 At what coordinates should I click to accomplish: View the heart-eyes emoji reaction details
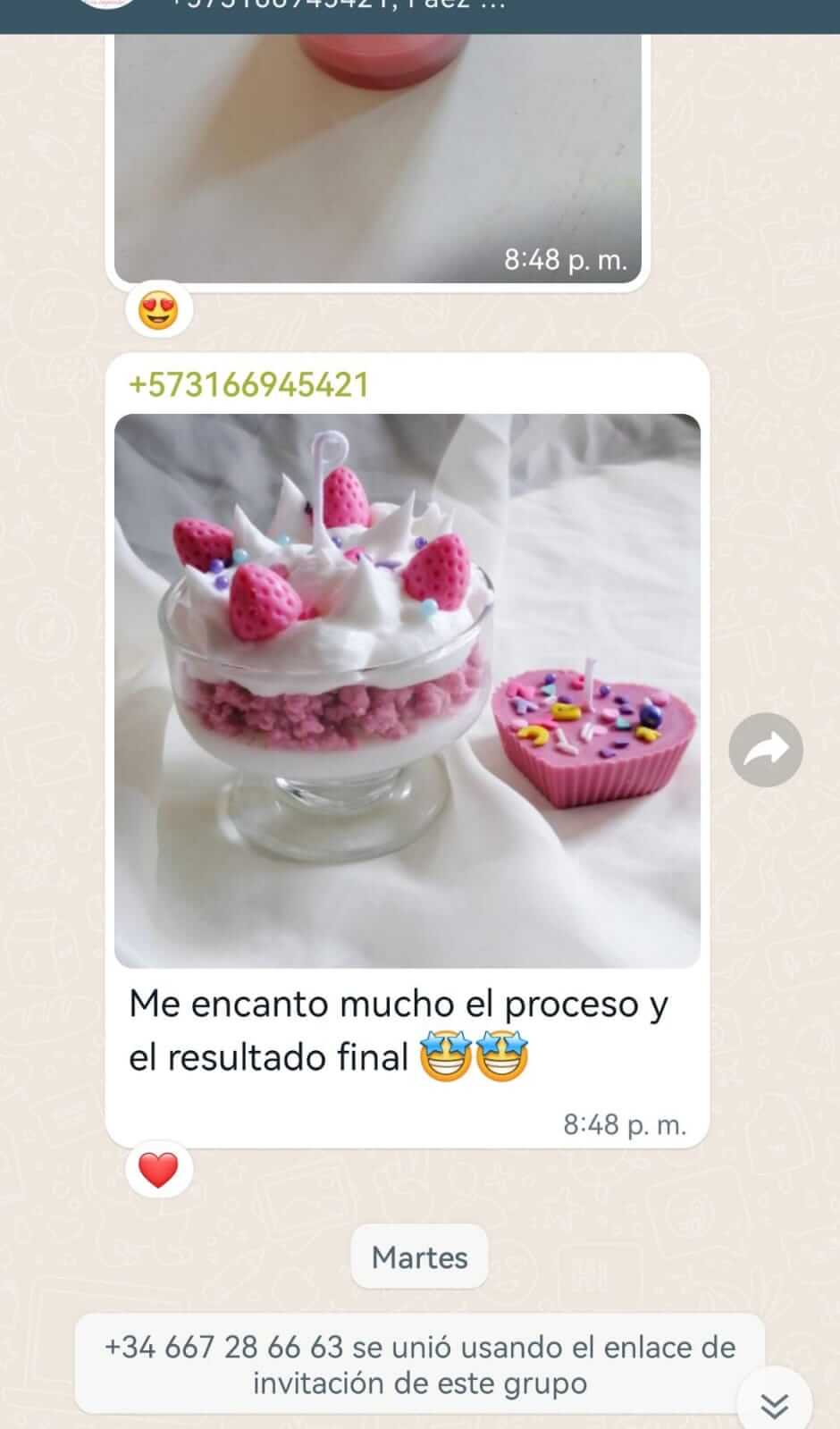(159, 310)
